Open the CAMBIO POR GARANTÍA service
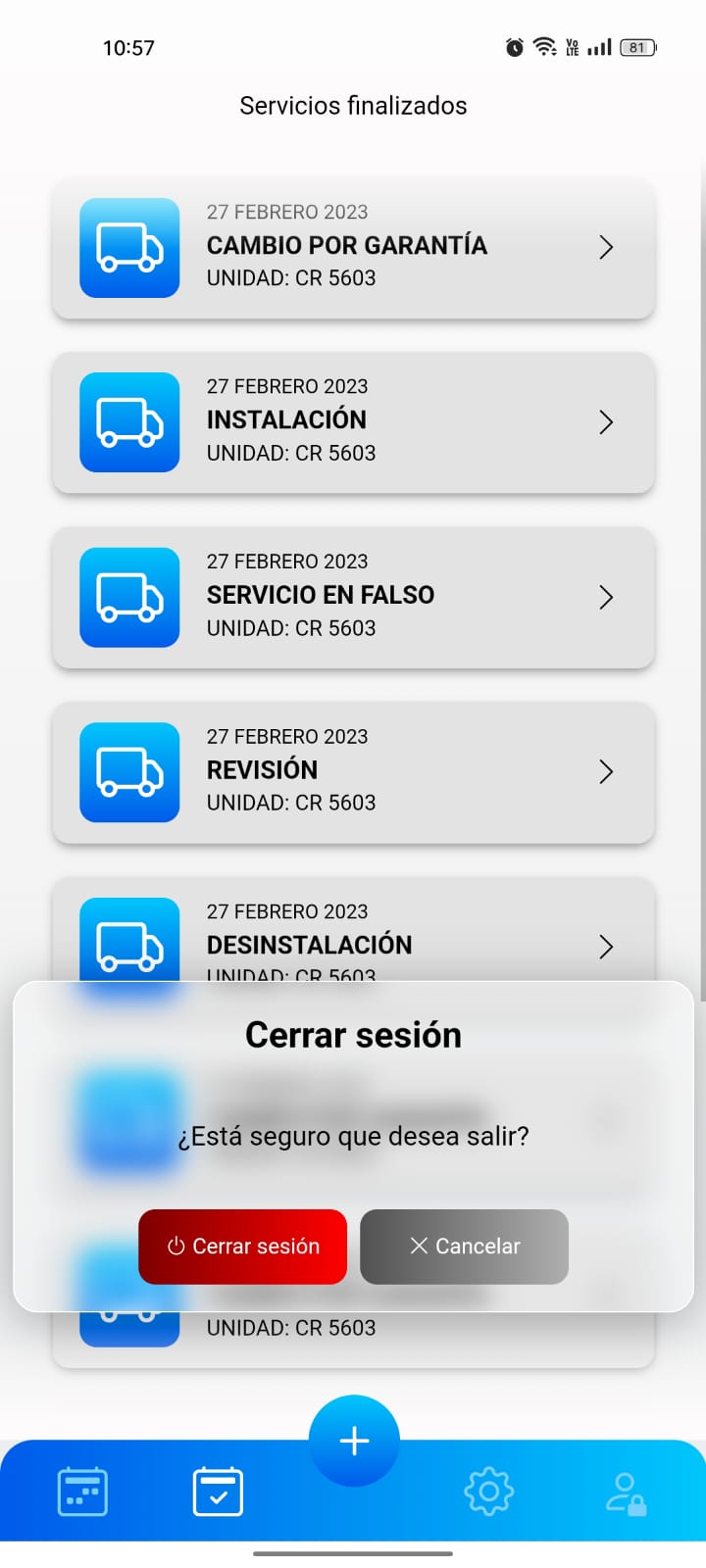The image size is (706, 1568). [353, 246]
